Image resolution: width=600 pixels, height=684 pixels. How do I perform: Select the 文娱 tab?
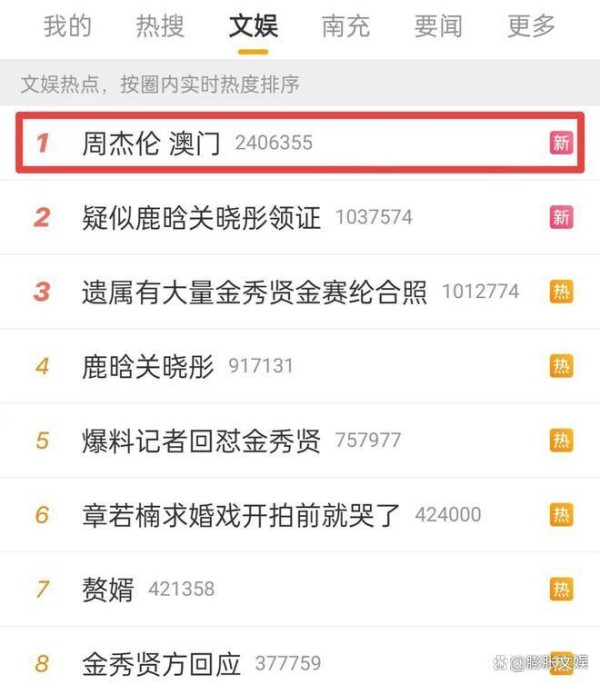point(253,25)
